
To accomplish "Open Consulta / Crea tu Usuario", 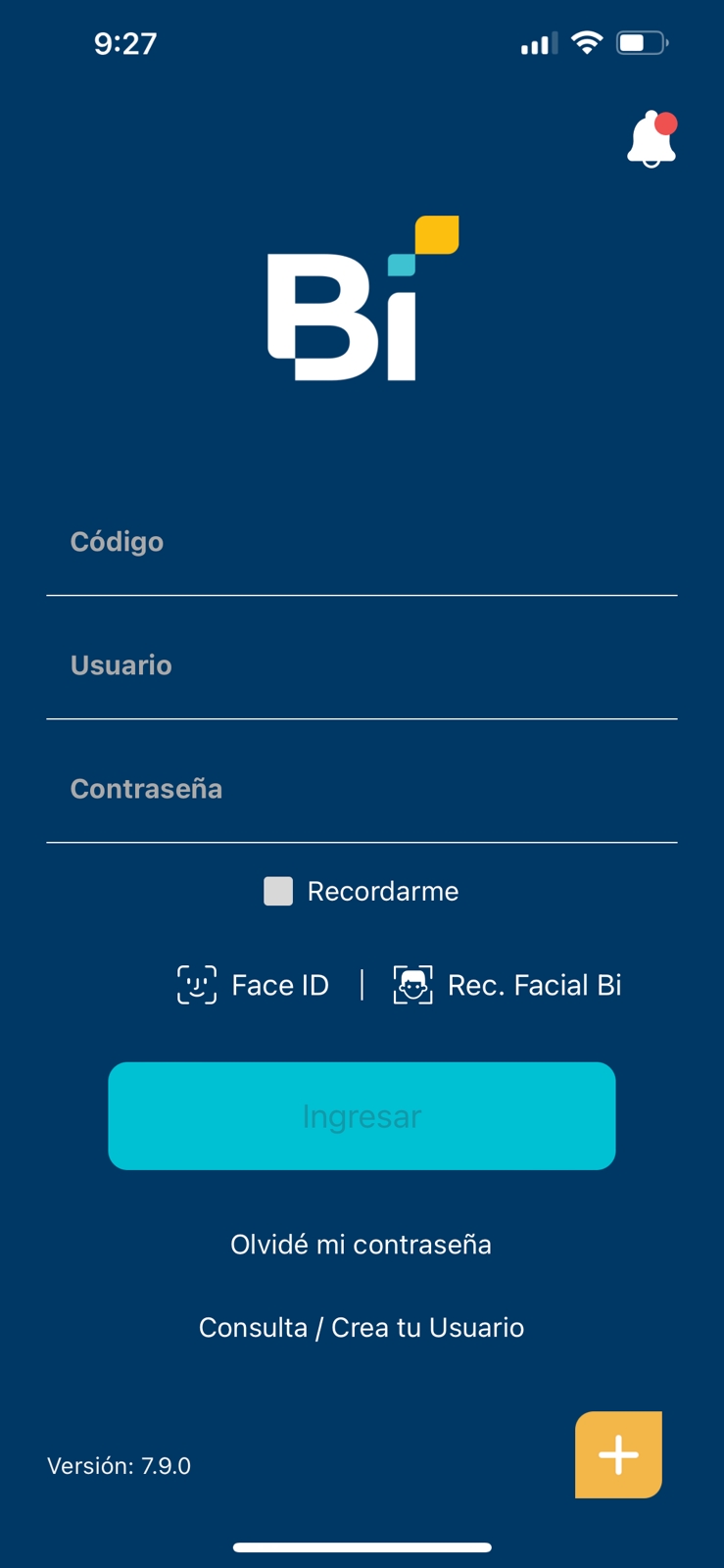I will click(362, 1328).
